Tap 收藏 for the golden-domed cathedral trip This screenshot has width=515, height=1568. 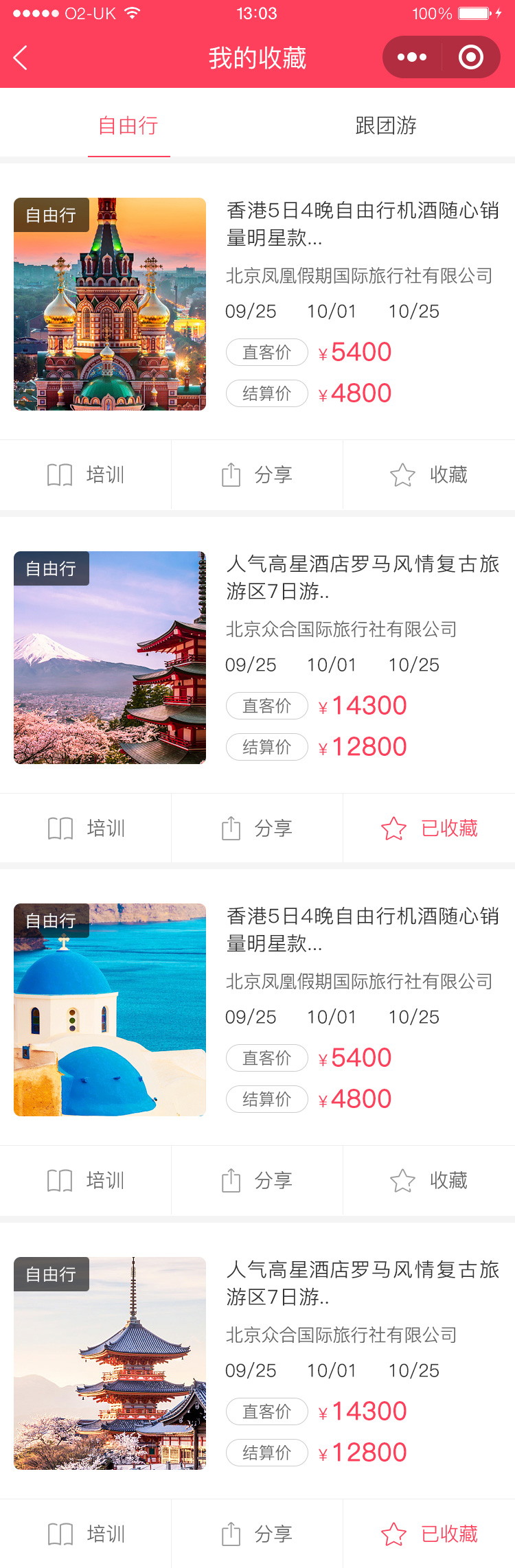tap(429, 475)
